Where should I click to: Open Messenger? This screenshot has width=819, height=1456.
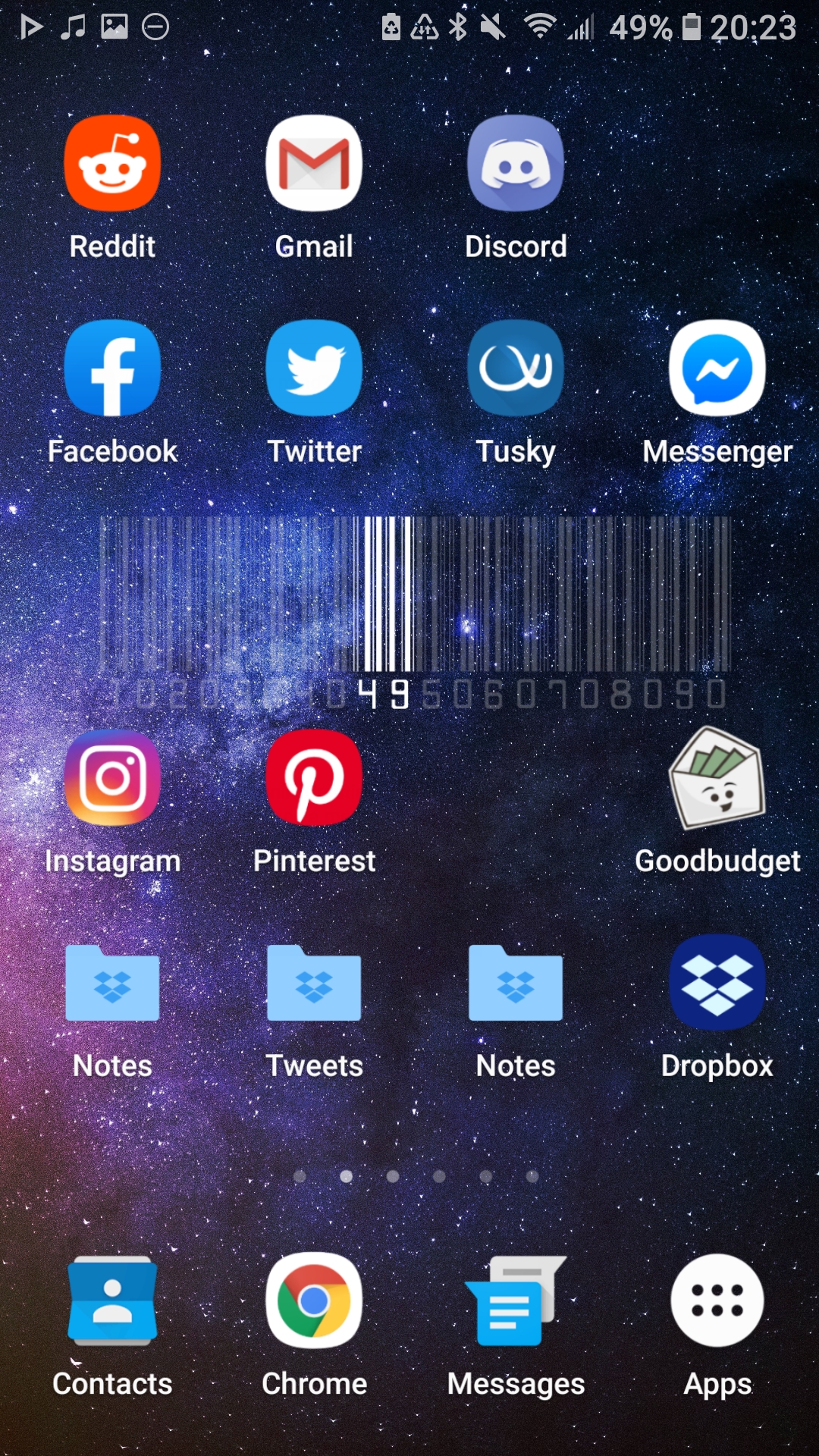point(717,369)
